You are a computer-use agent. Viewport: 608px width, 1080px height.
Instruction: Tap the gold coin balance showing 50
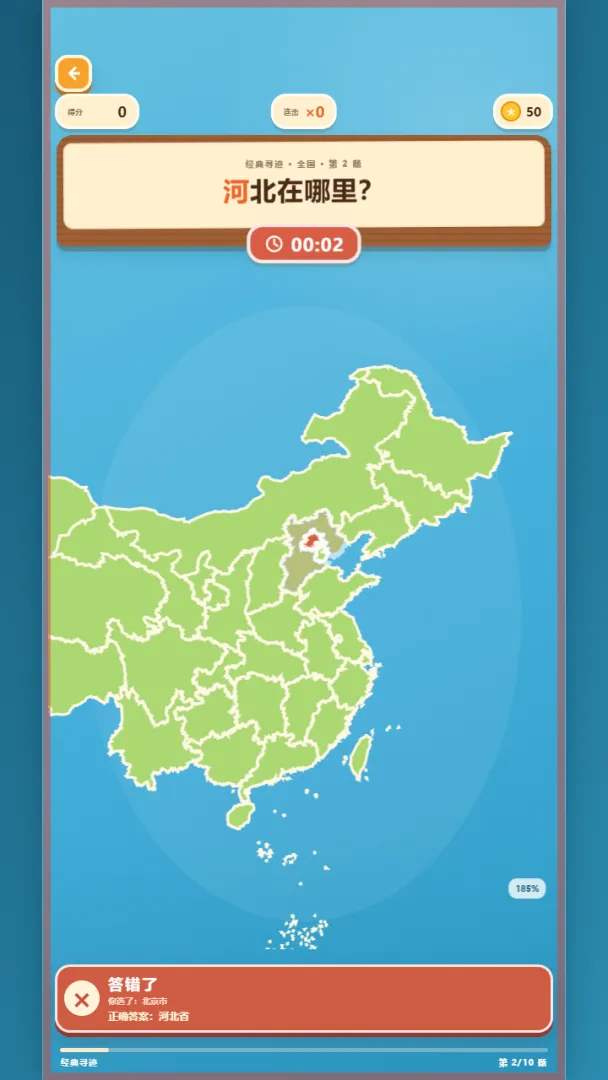pyautogui.click(x=523, y=111)
